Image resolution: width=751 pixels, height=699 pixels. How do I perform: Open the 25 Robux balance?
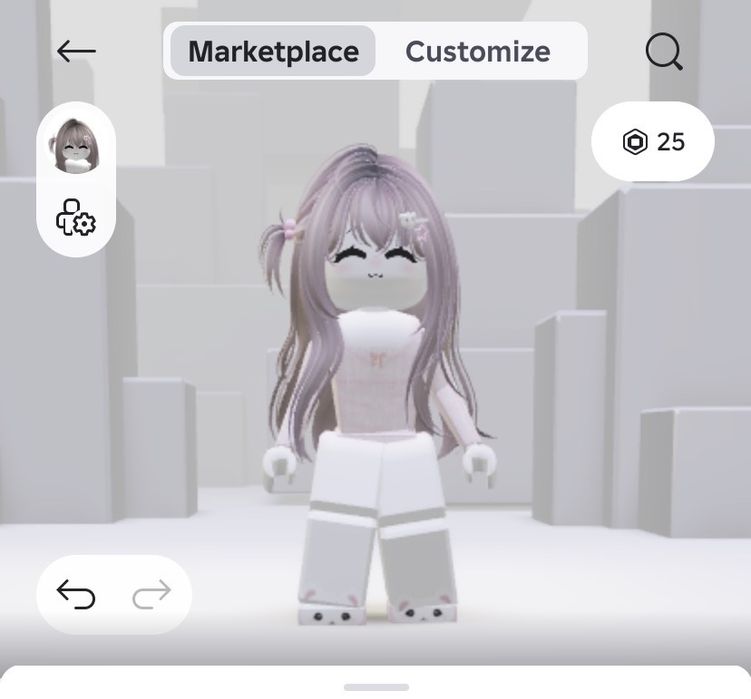click(x=653, y=142)
